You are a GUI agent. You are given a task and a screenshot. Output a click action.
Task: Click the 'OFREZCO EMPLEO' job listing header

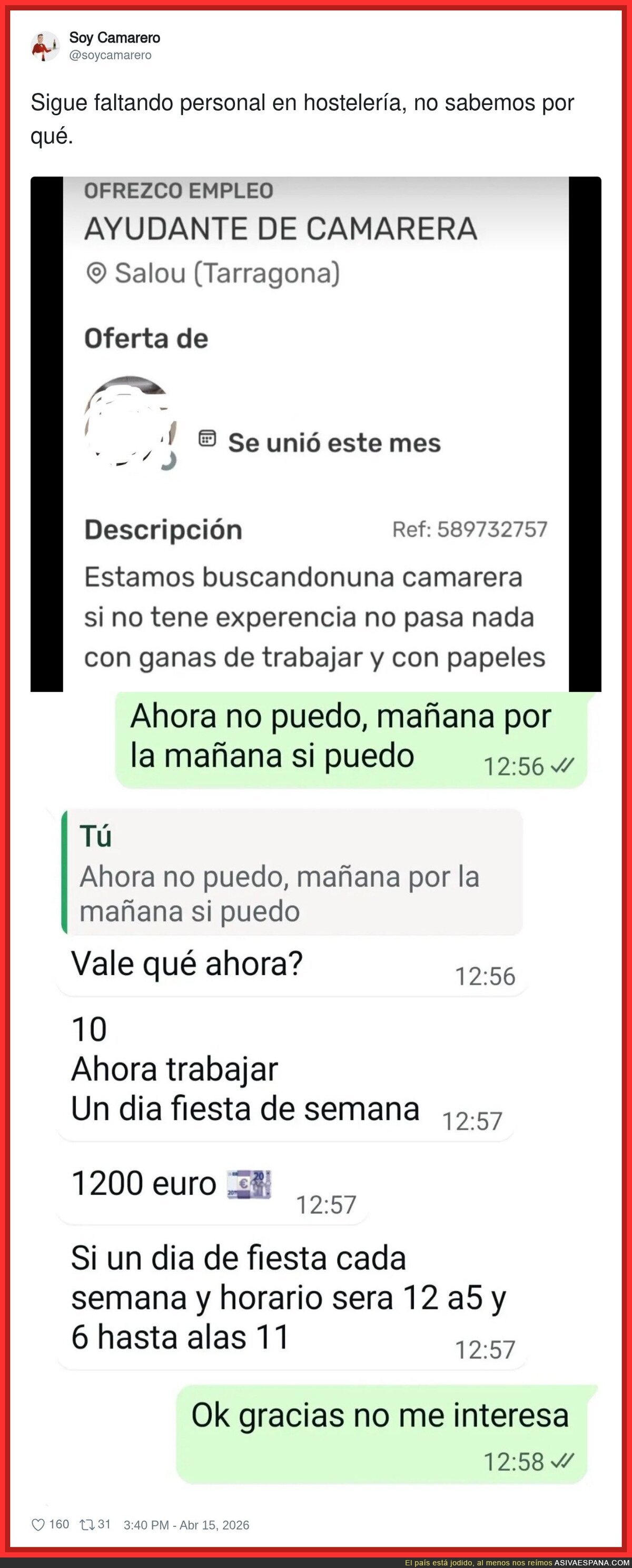[177, 192]
